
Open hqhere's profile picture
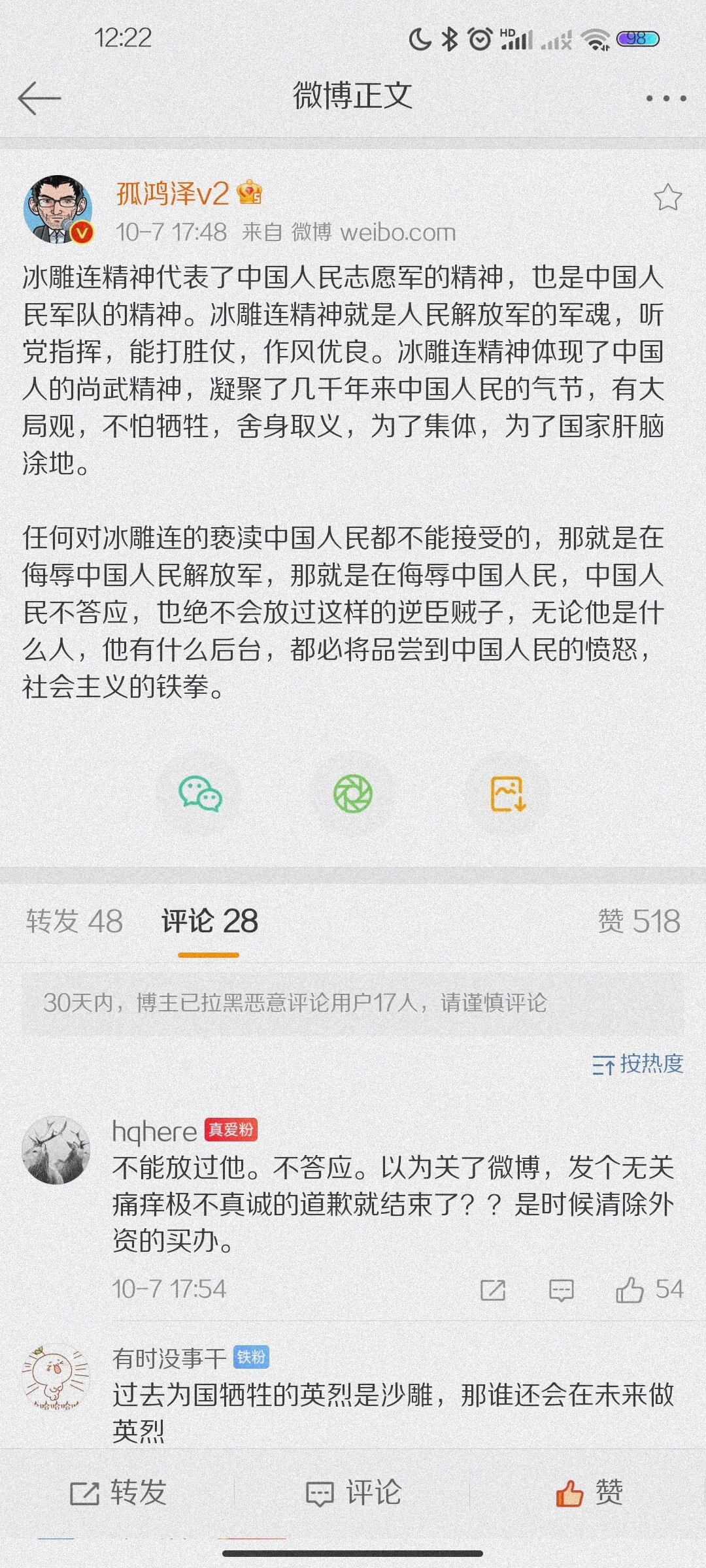click(x=56, y=1149)
